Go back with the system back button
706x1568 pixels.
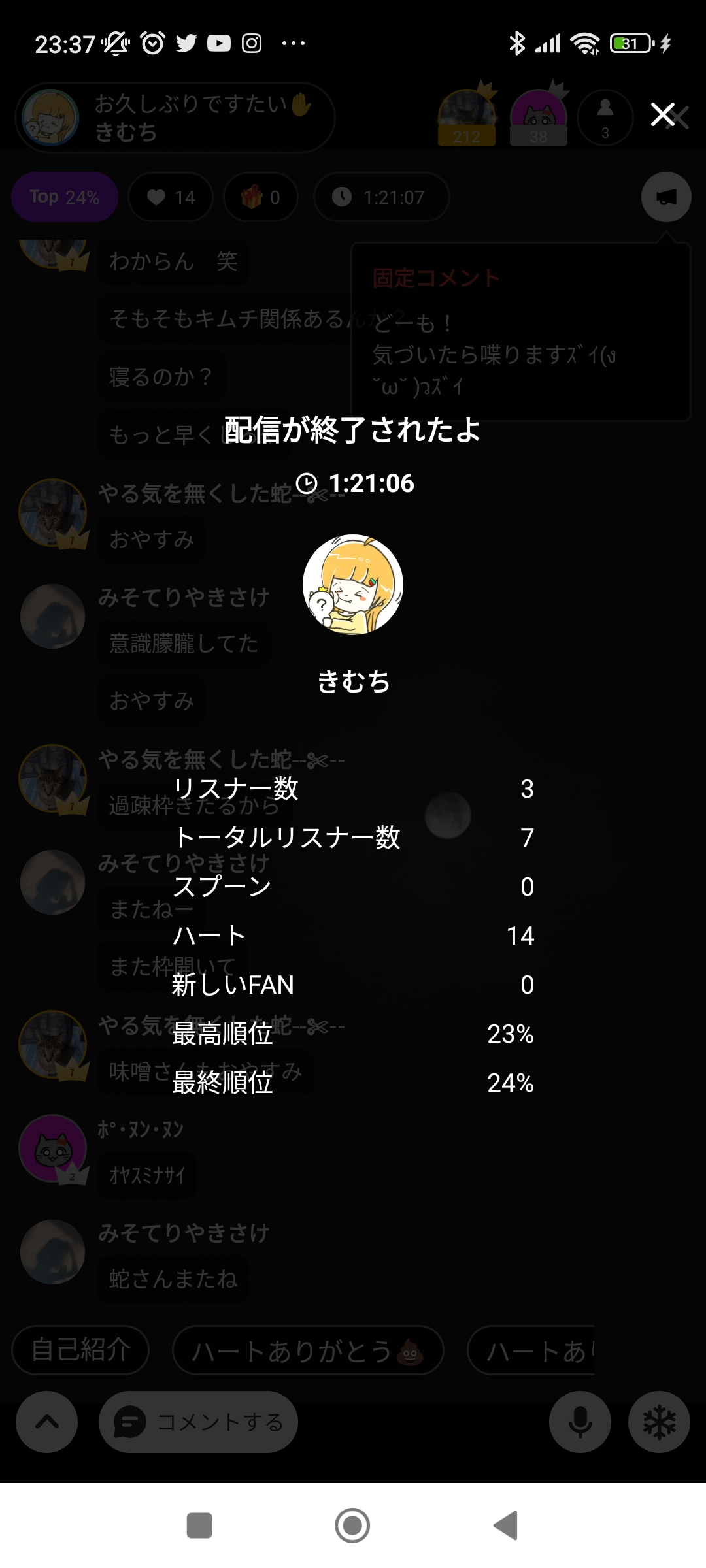[505, 1526]
